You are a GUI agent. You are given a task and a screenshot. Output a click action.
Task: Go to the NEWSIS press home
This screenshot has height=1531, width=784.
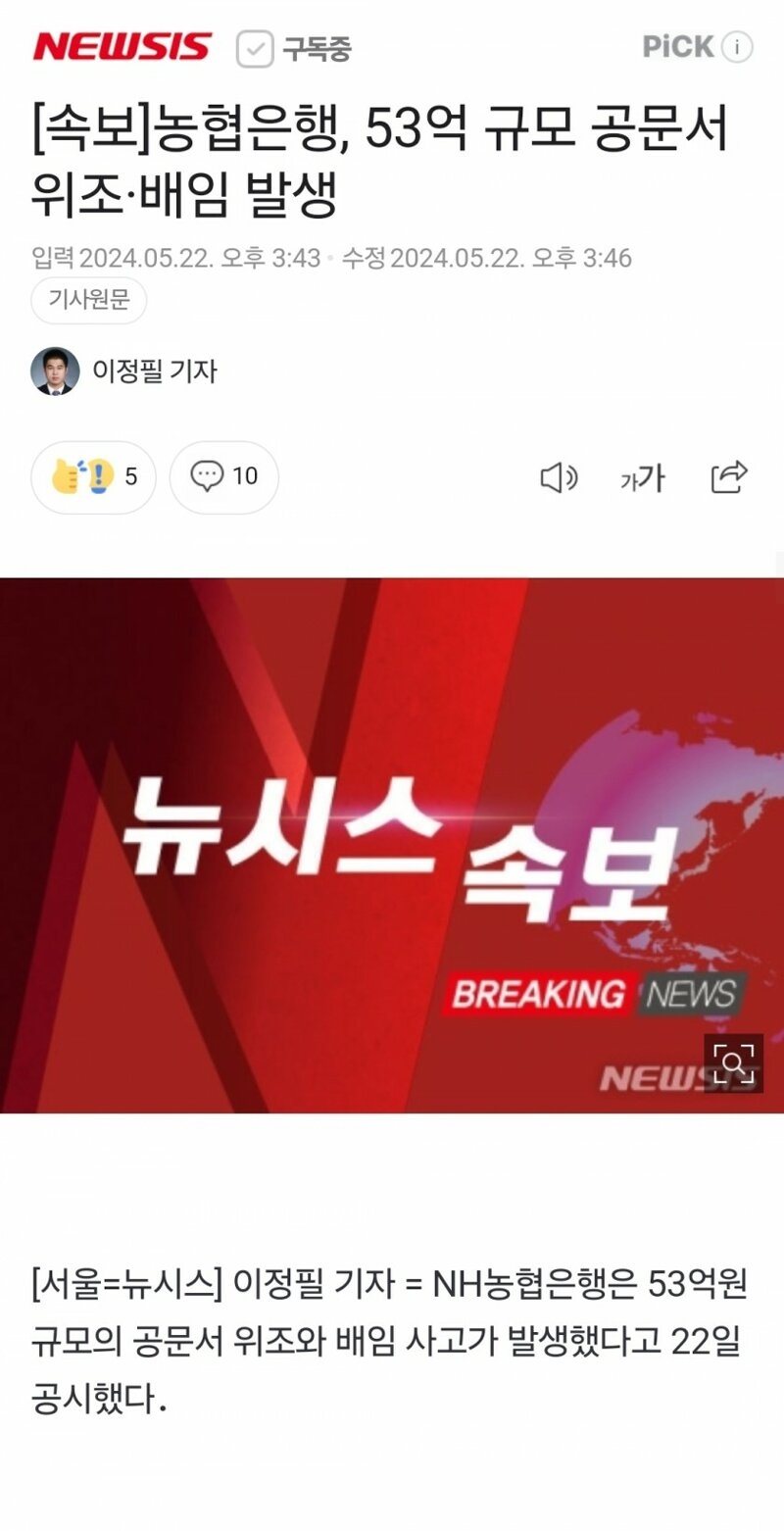point(122,47)
